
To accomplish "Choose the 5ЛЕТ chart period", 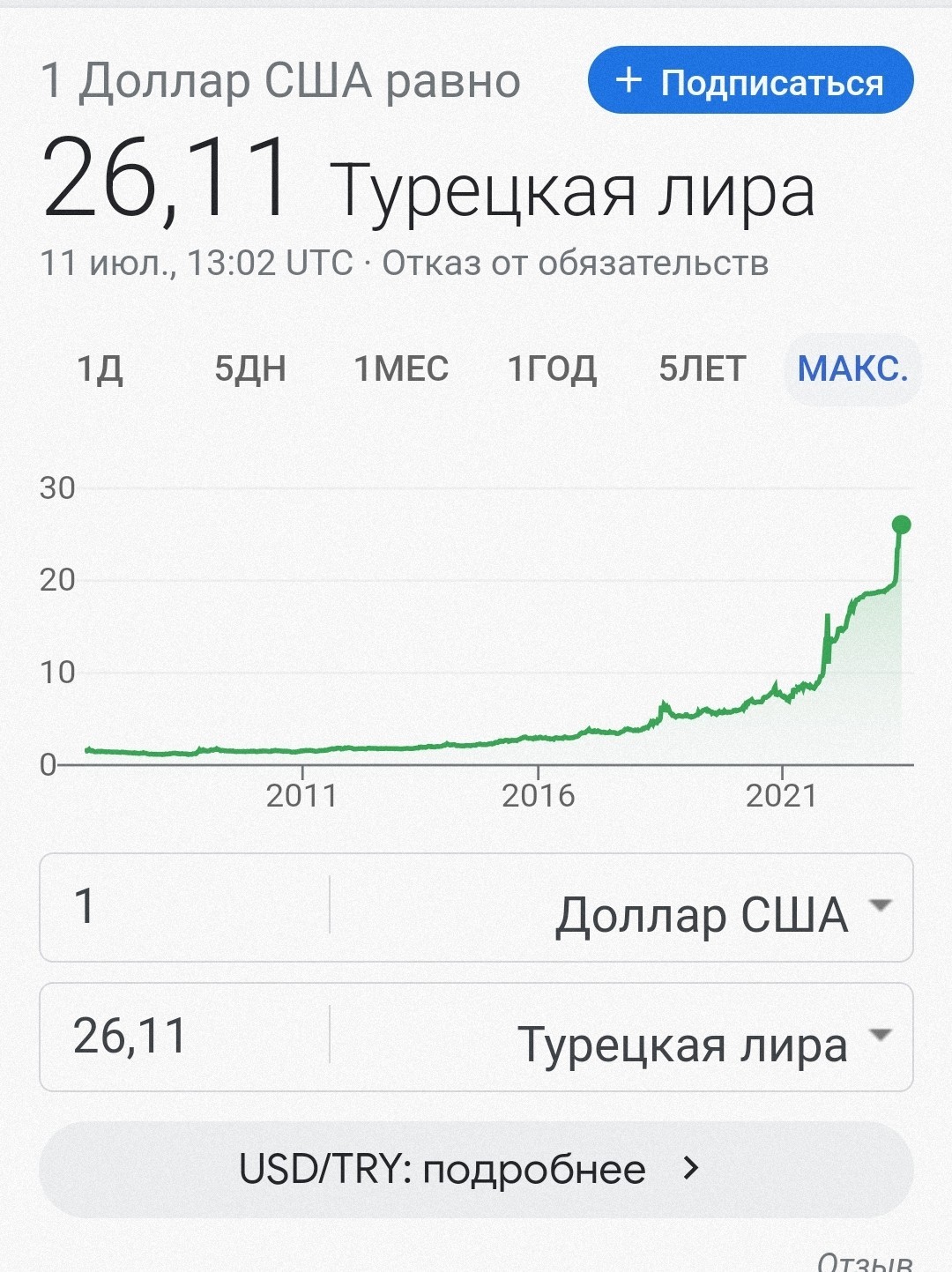I will click(x=703, y=368).
